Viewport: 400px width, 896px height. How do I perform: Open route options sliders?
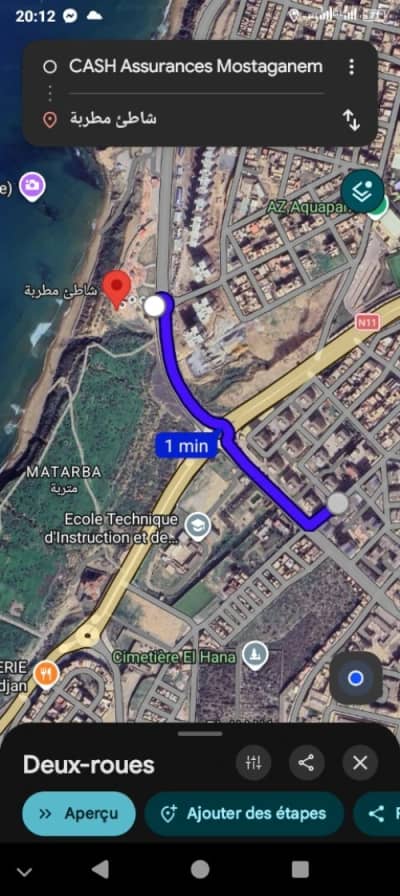click(254, 762)
